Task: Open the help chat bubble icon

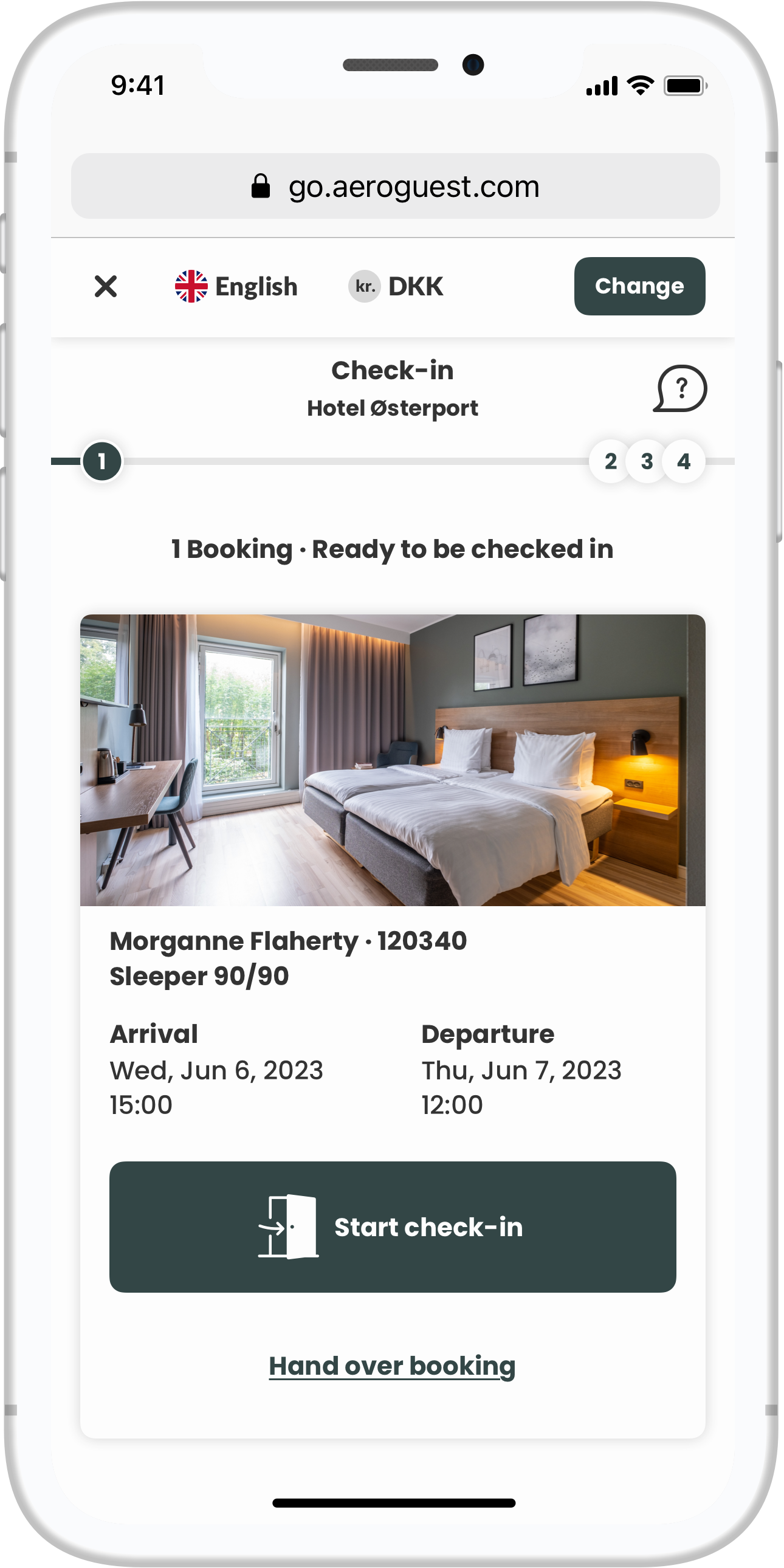Action: pyautogui.click(x=680, y=389)
